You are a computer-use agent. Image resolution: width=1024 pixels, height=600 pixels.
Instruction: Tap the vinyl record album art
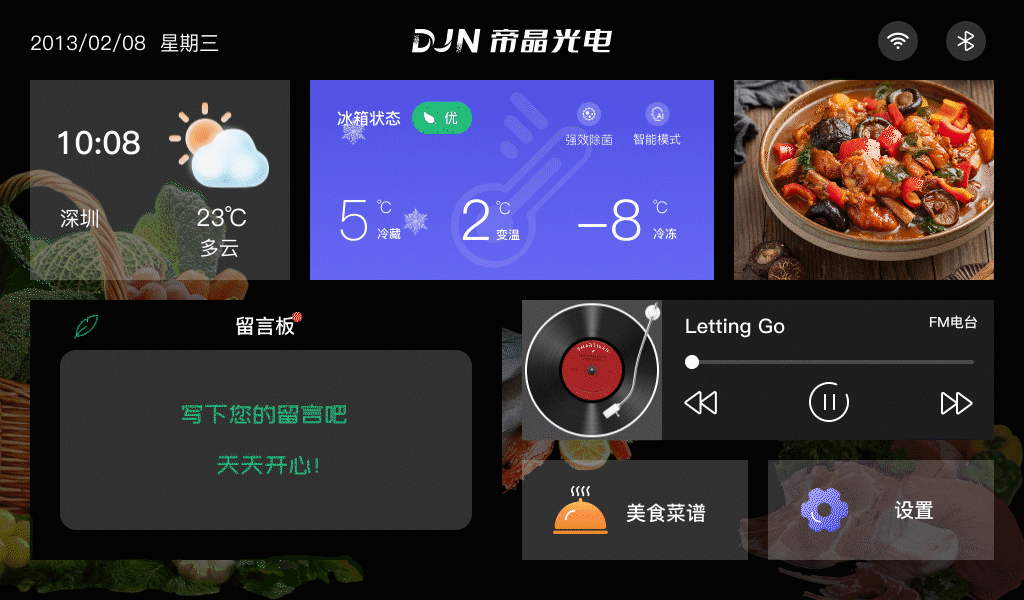point(592,370)
